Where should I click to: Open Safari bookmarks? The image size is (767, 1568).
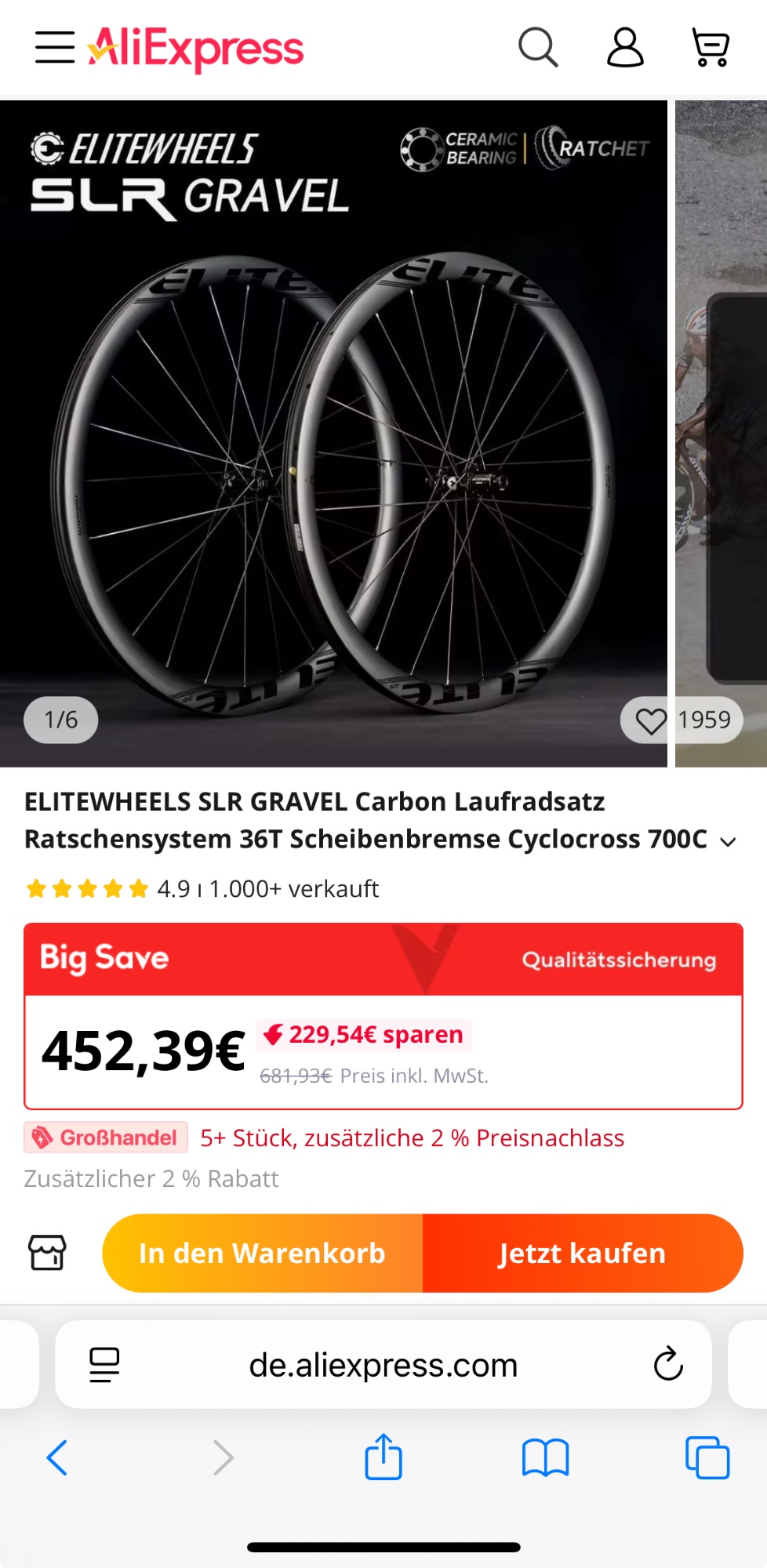545,1457
